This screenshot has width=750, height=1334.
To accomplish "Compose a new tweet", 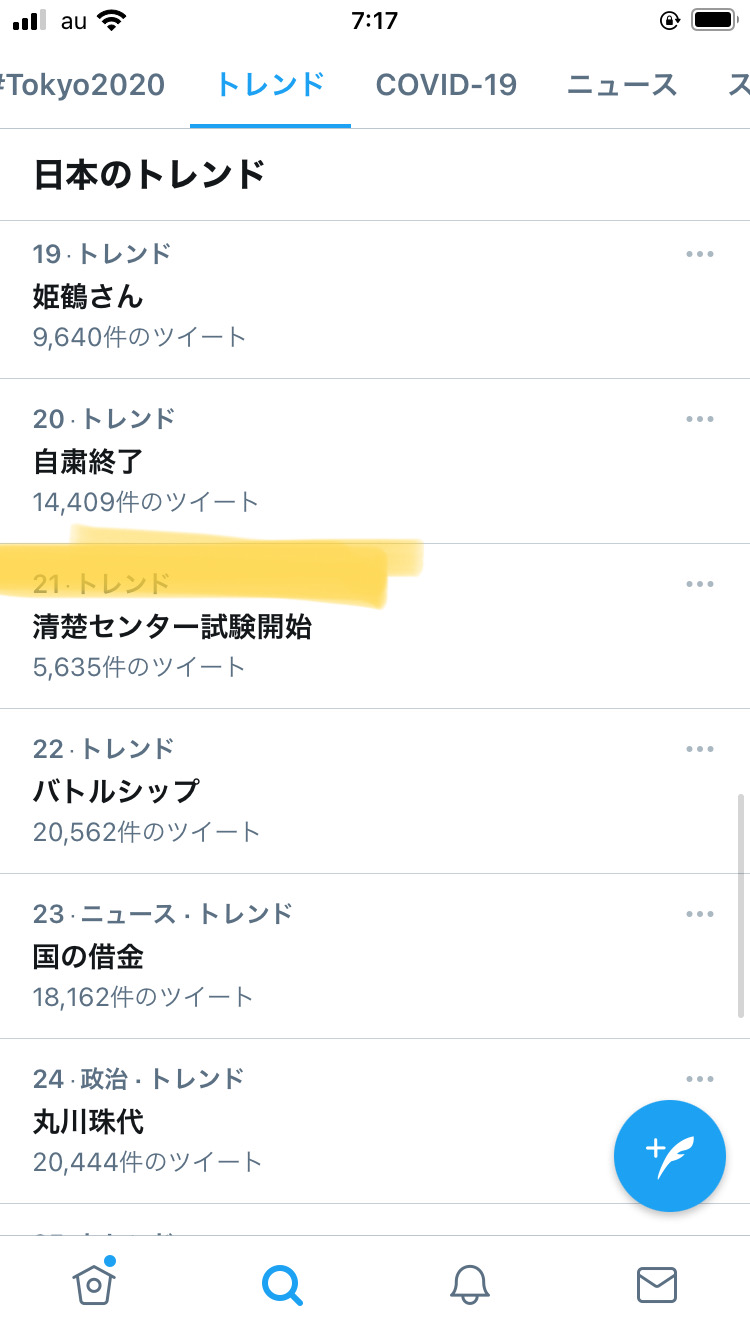I will (669, 1155).
